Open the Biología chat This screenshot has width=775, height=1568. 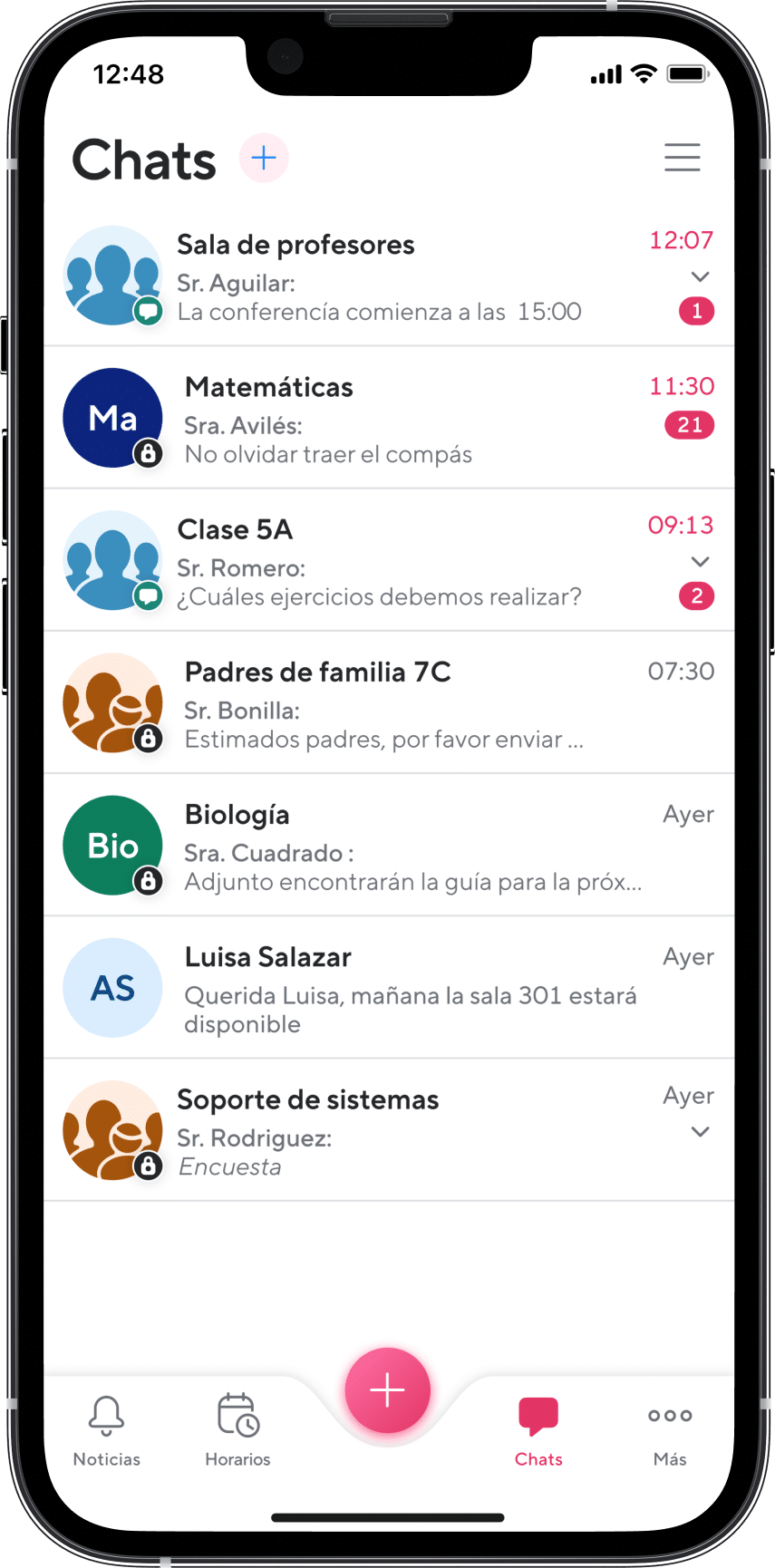click(x=389, y=845)
